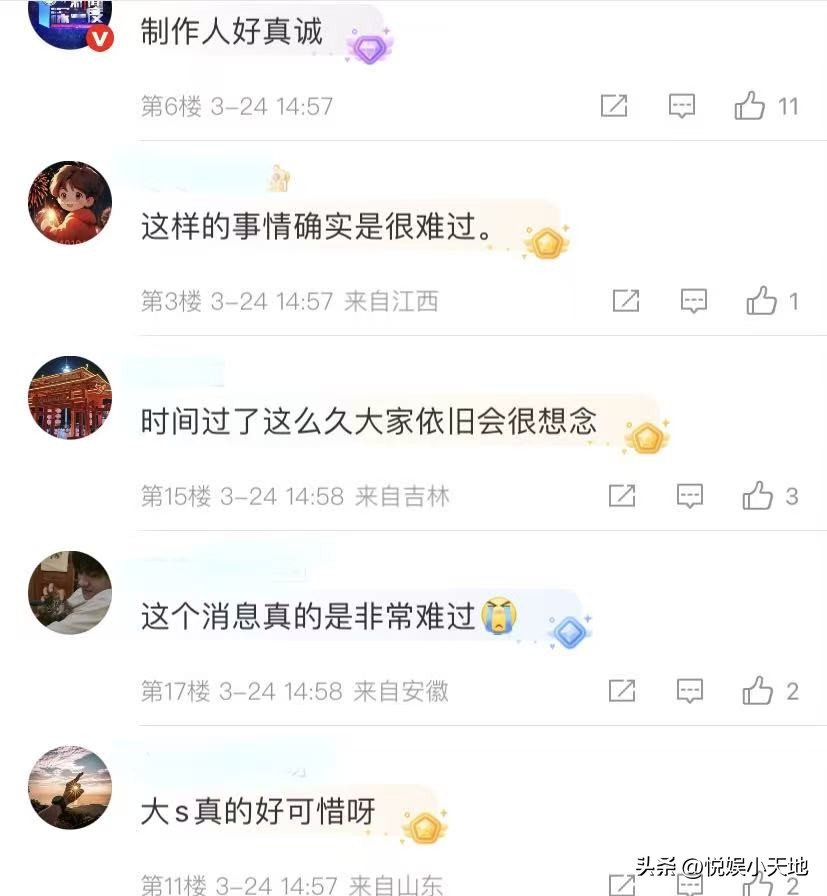Like the comment '这个消息真的是非常难过'
Image resolution: width=827 pixels, height=896 pixels.
(x=758, y=691)
